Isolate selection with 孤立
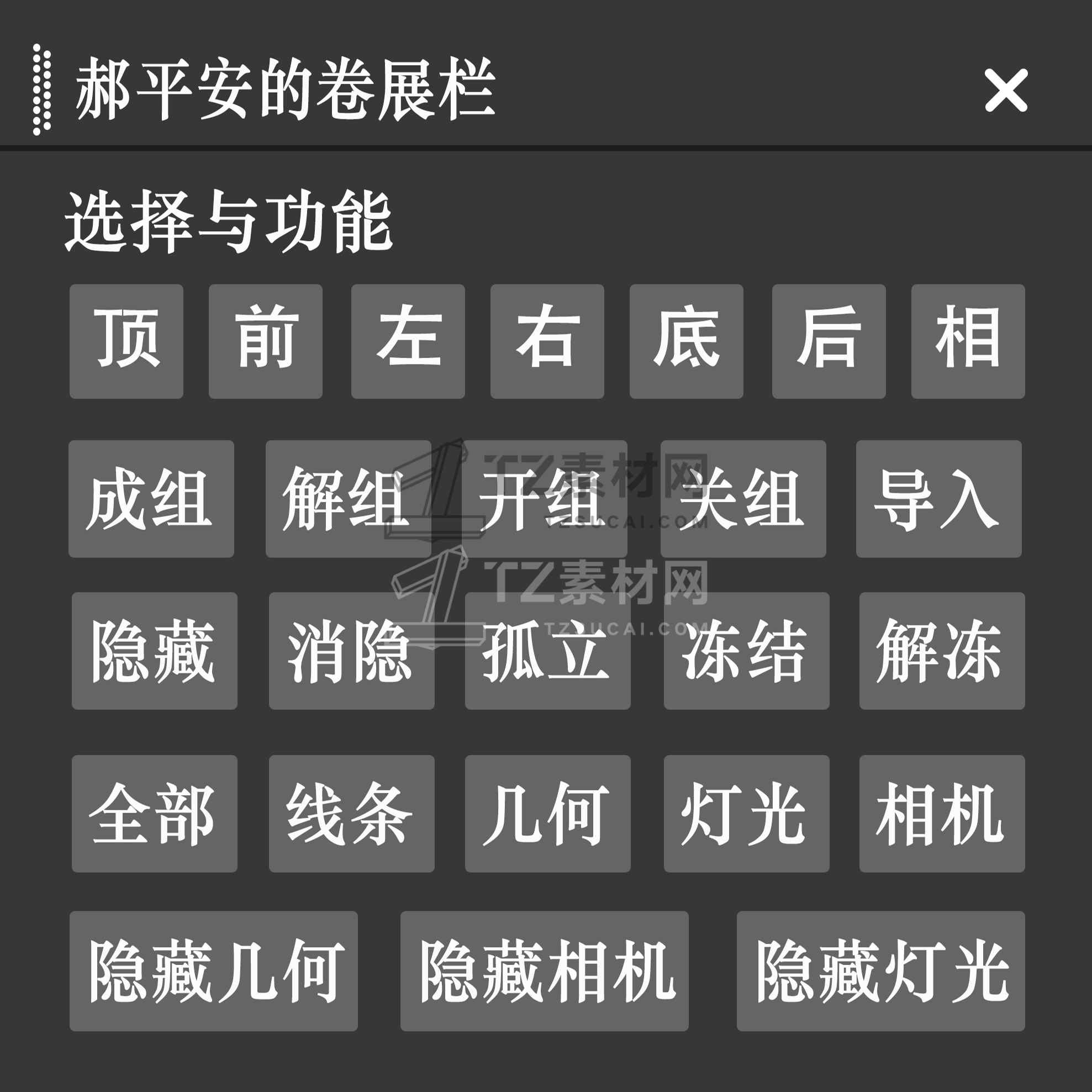This screenshot has height=1092, width=1092. (x=547, y=651)
